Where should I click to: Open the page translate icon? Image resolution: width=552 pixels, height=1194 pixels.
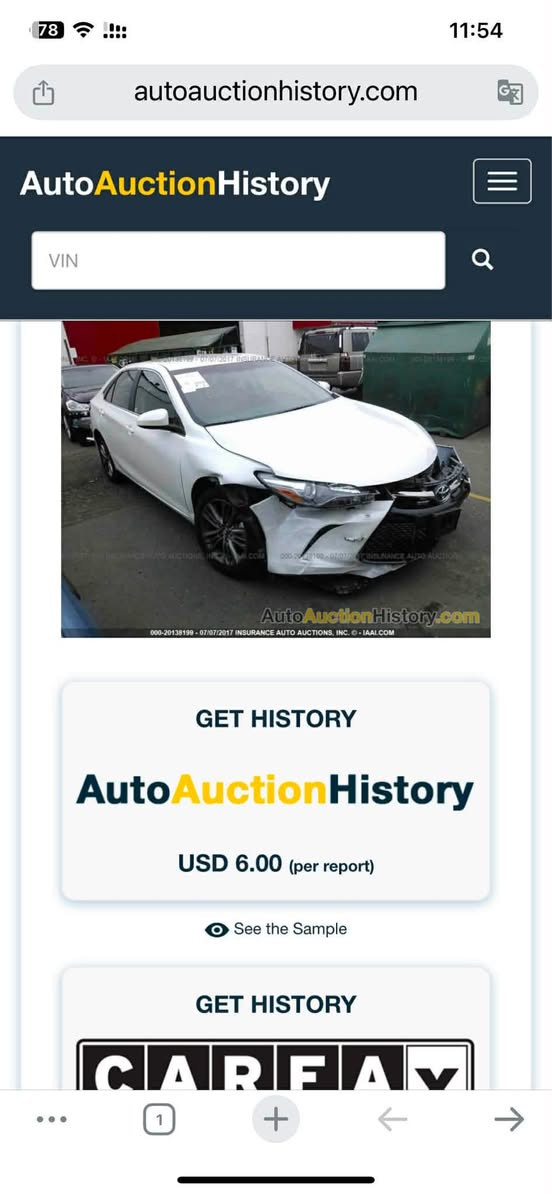point(510,93)
